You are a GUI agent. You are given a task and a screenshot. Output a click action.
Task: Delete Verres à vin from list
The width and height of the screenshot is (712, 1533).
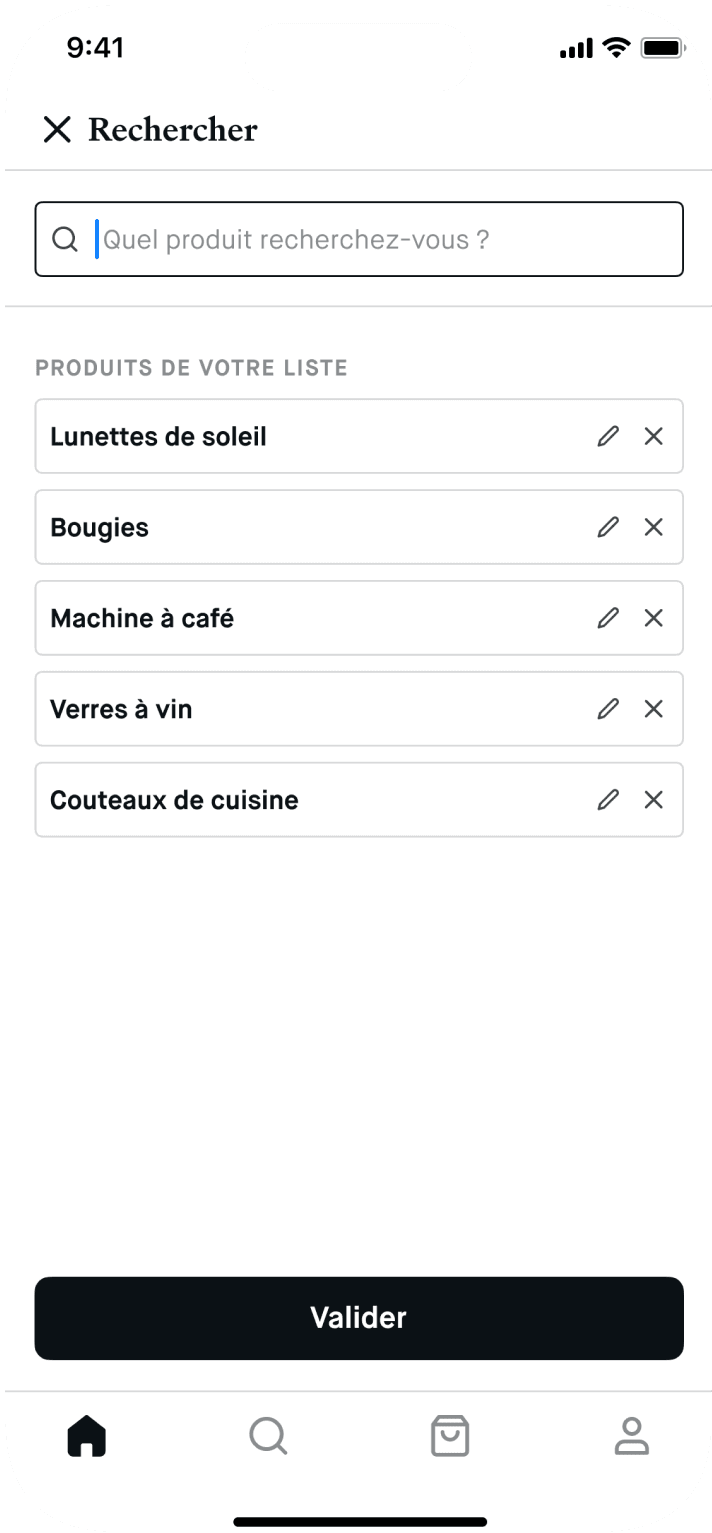point(654,709)
